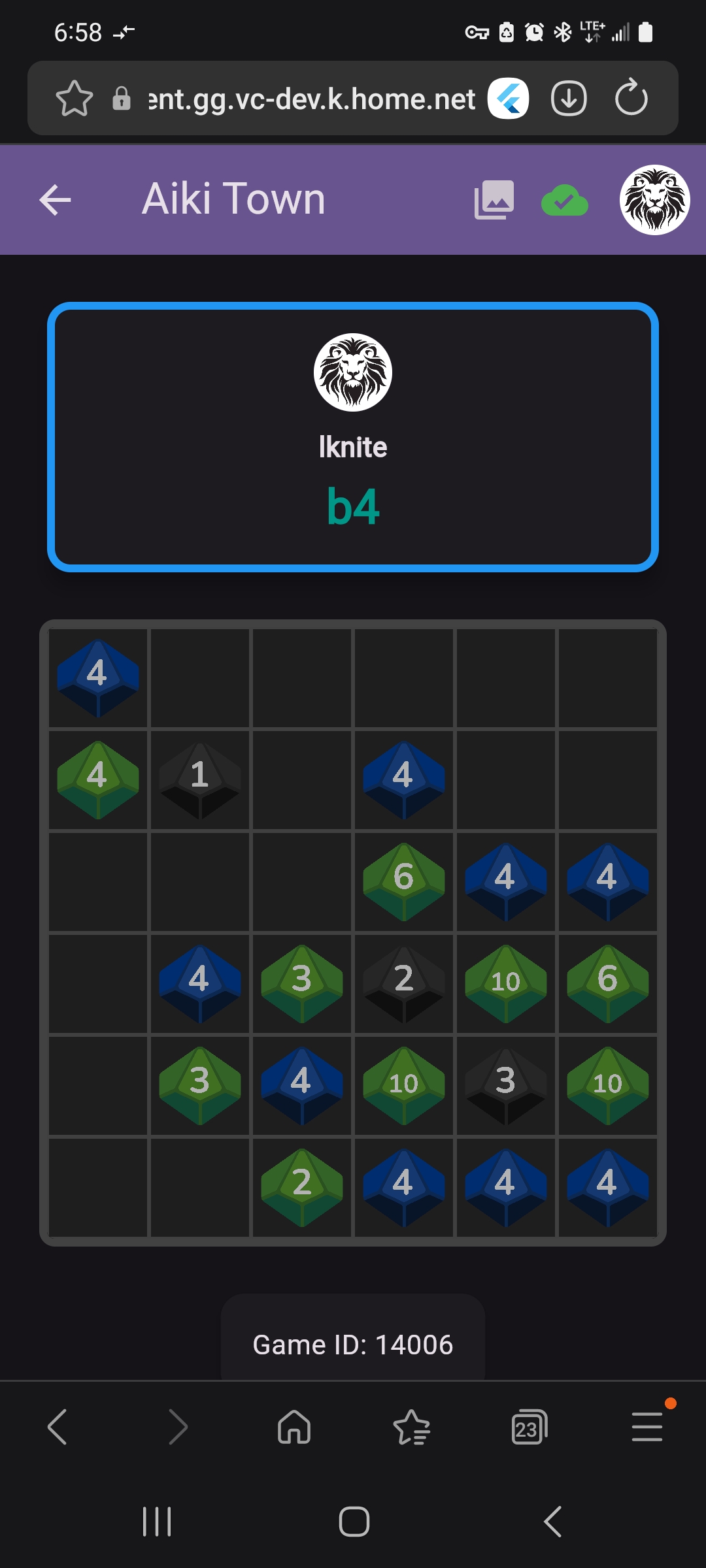Tap the URL address bar
706x1568 pixels.
tap(311, 99)
